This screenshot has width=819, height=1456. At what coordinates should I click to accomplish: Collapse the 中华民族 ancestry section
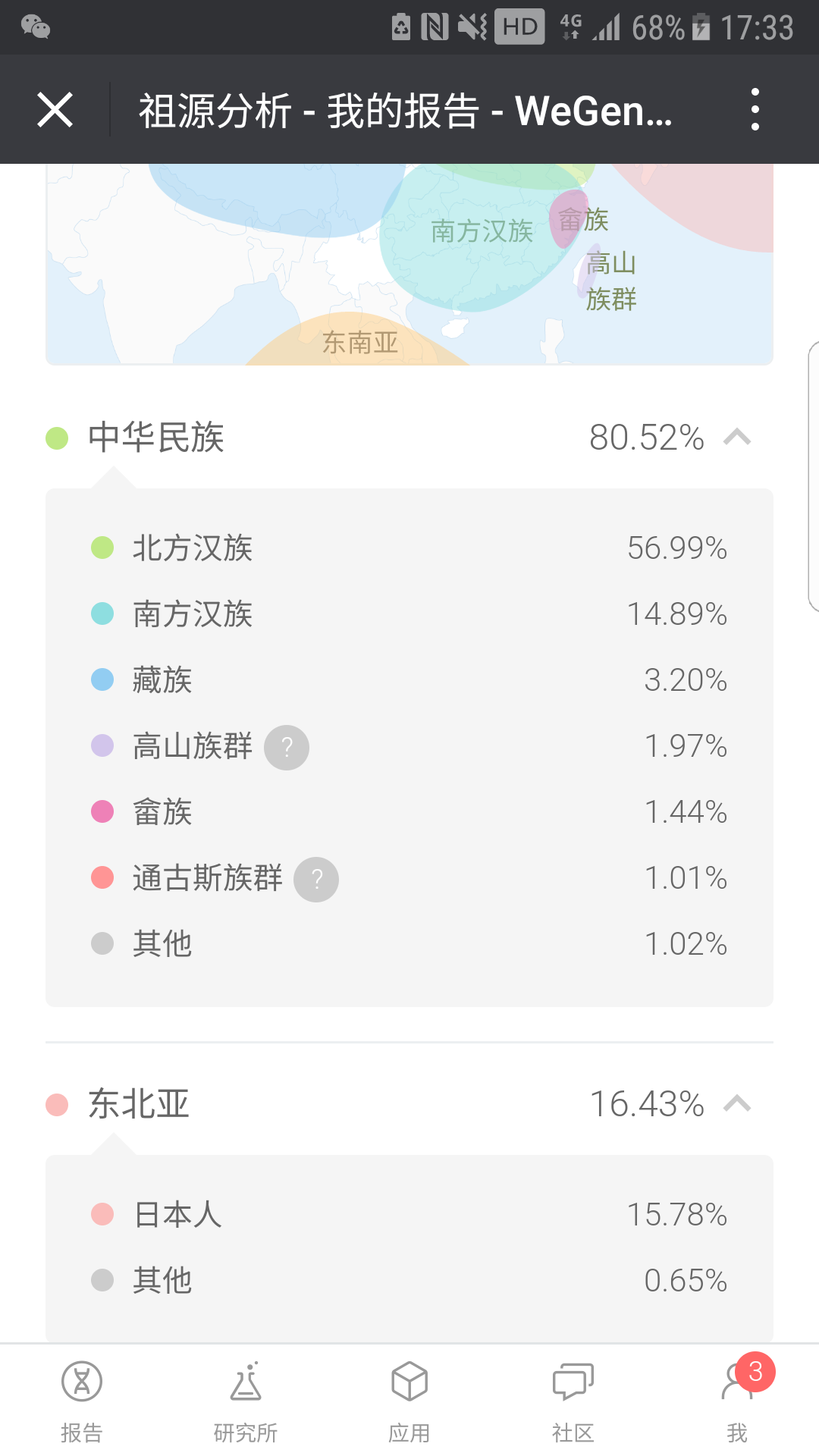737,437
